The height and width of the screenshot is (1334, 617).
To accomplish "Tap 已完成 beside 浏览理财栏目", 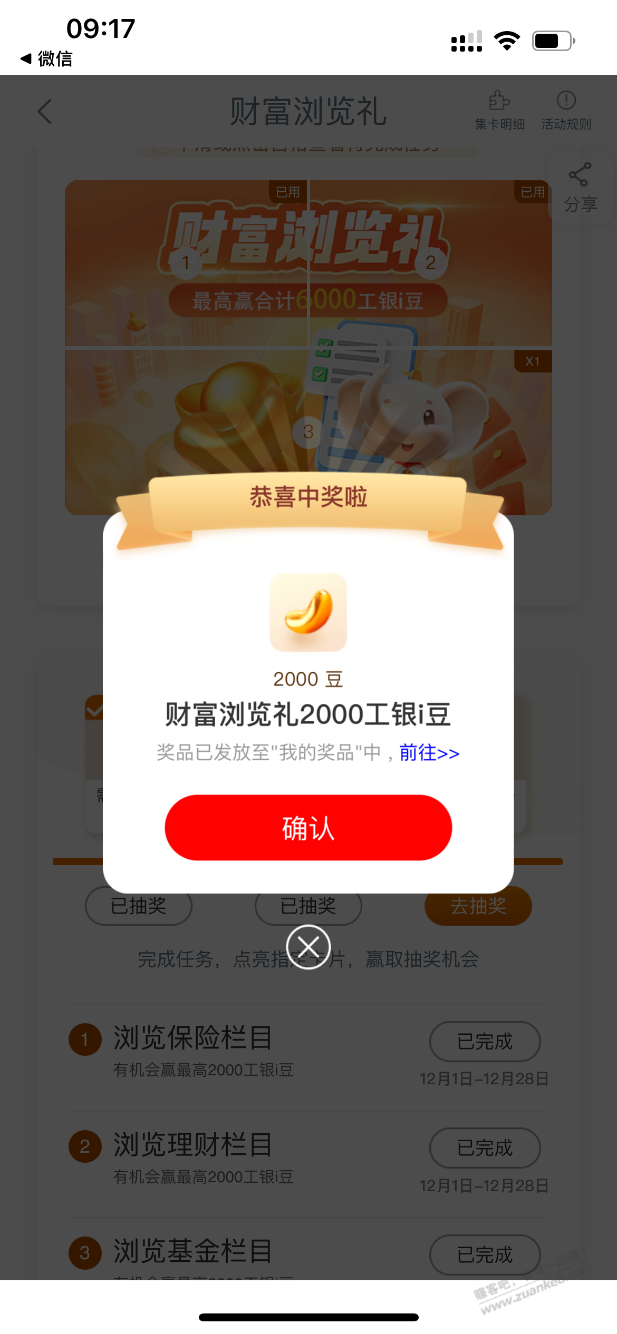I will click(x=485, y=1147).
